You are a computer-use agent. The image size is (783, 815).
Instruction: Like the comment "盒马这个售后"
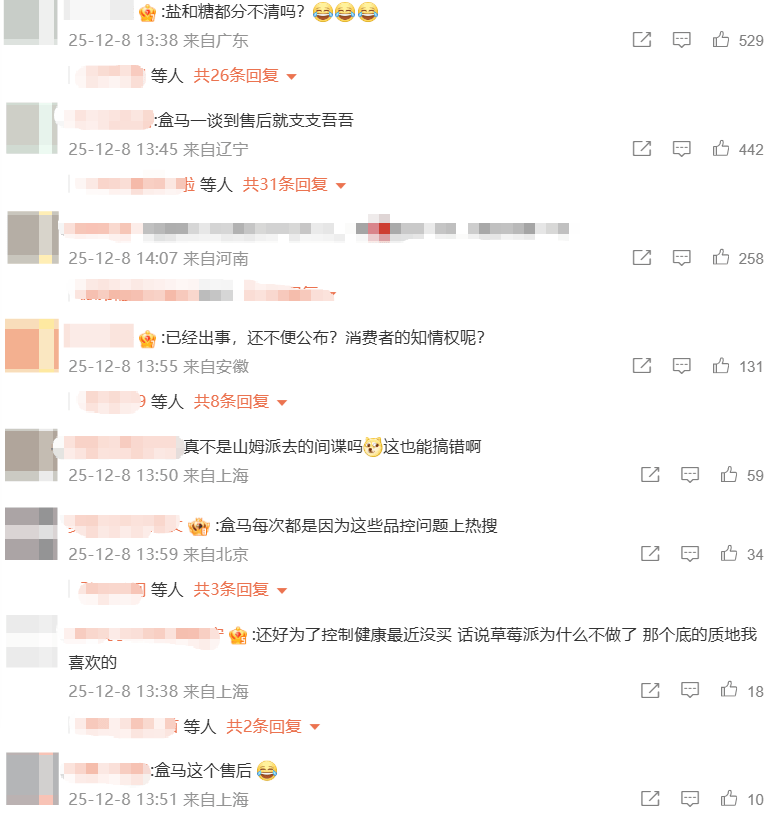pyautogui.click(x=728, y=799)
